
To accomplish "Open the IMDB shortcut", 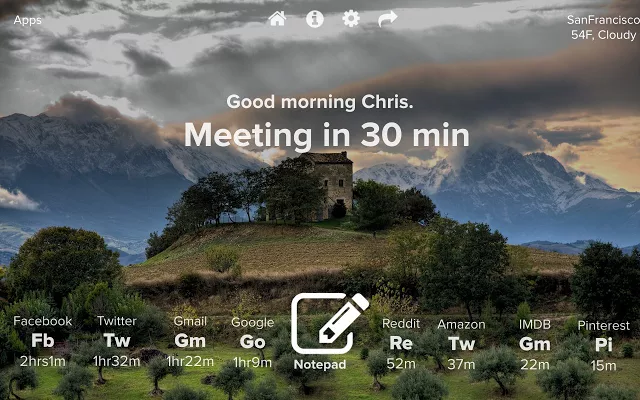I will coord(534,343).
